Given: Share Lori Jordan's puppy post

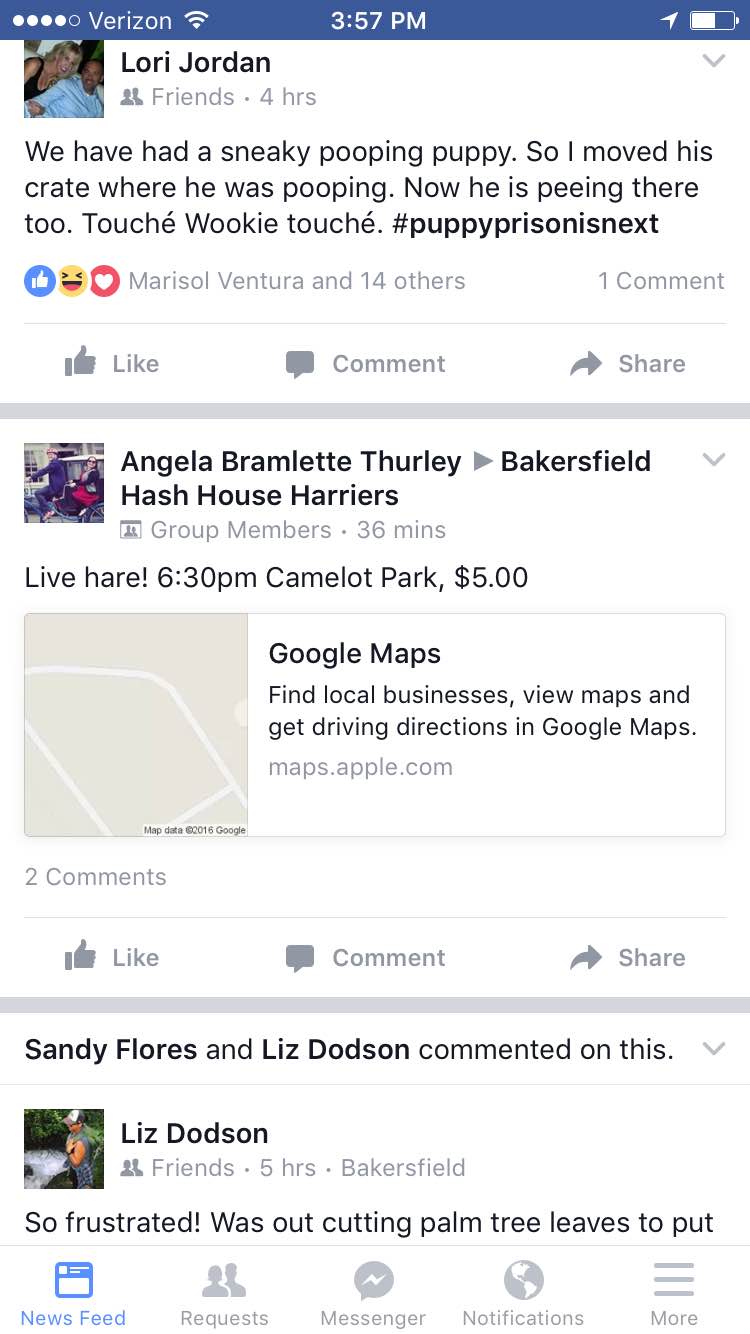Looking at the screenshot, I should click(627, 363).
